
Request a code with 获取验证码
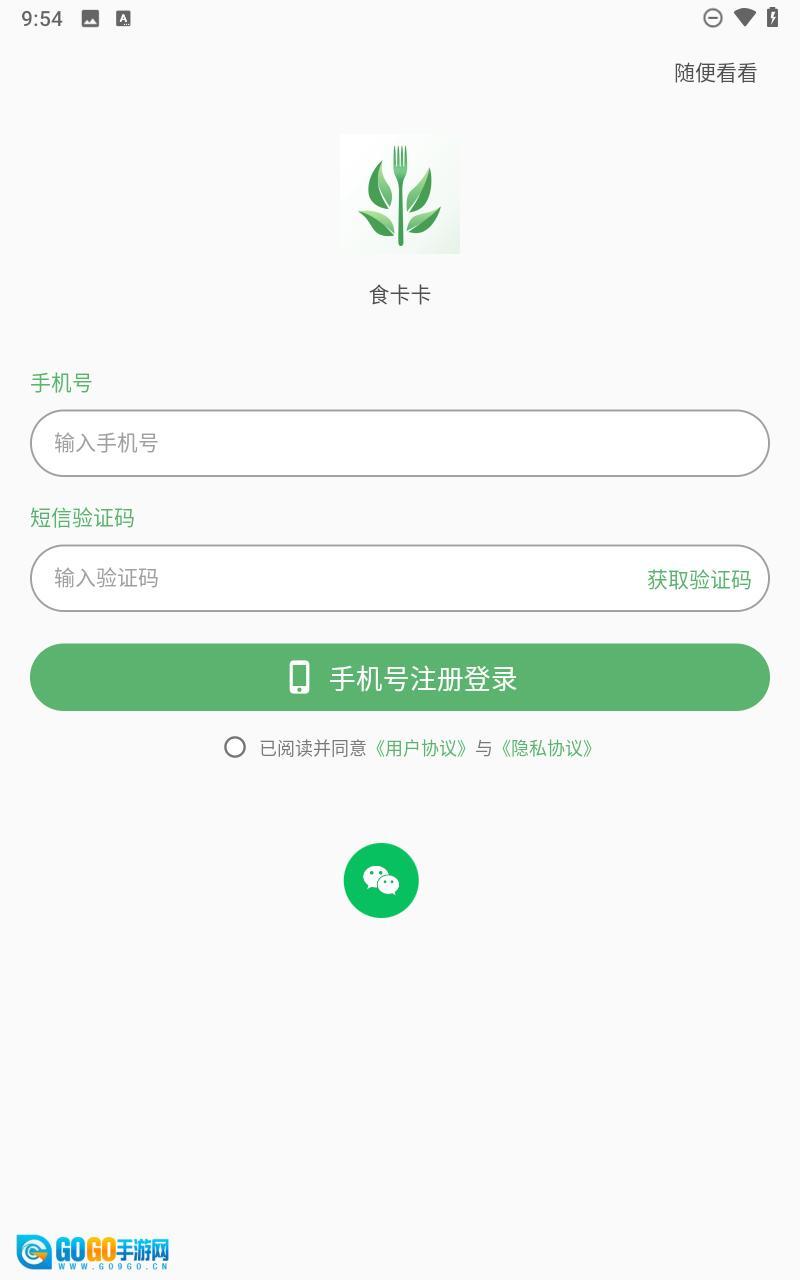tap(698, 579)
